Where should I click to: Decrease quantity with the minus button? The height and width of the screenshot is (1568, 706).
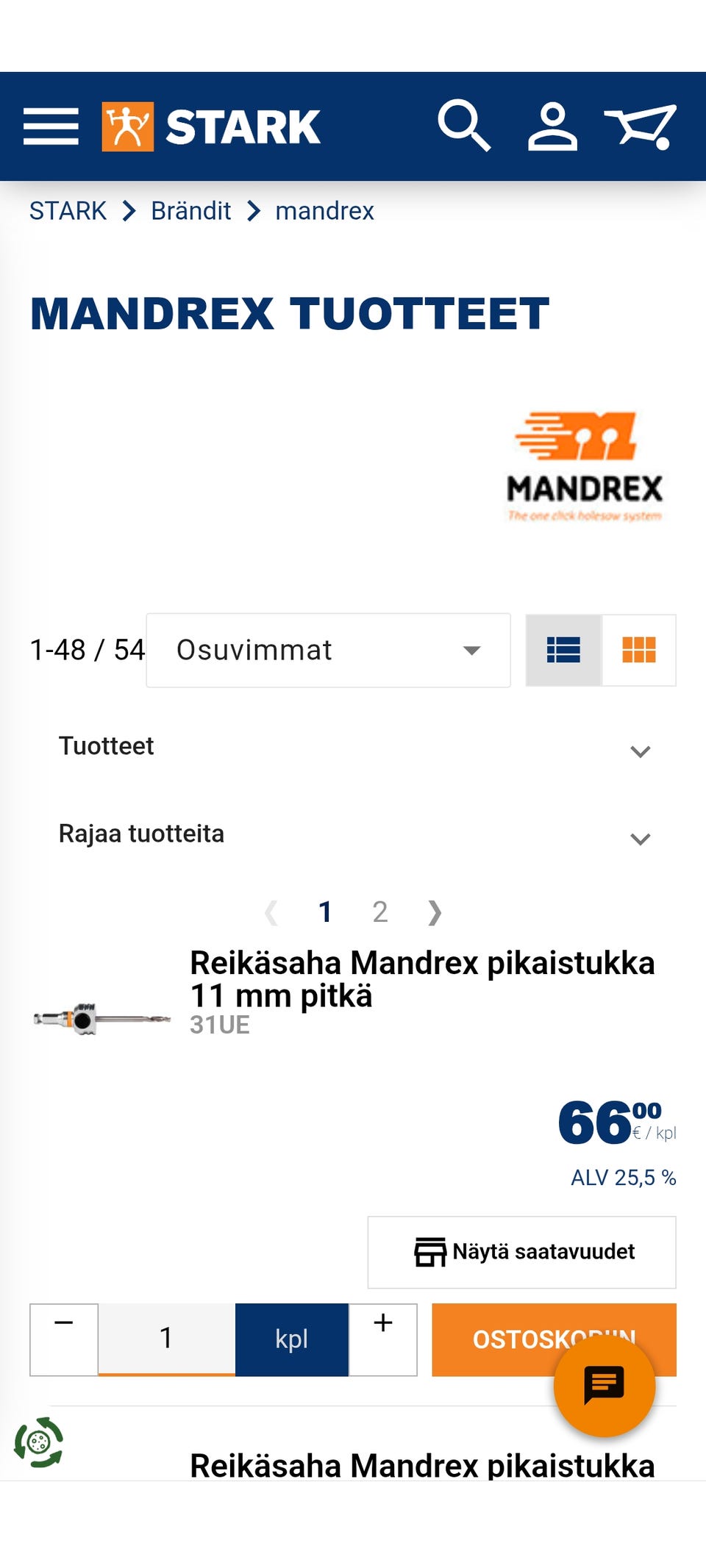point(64,1339)
